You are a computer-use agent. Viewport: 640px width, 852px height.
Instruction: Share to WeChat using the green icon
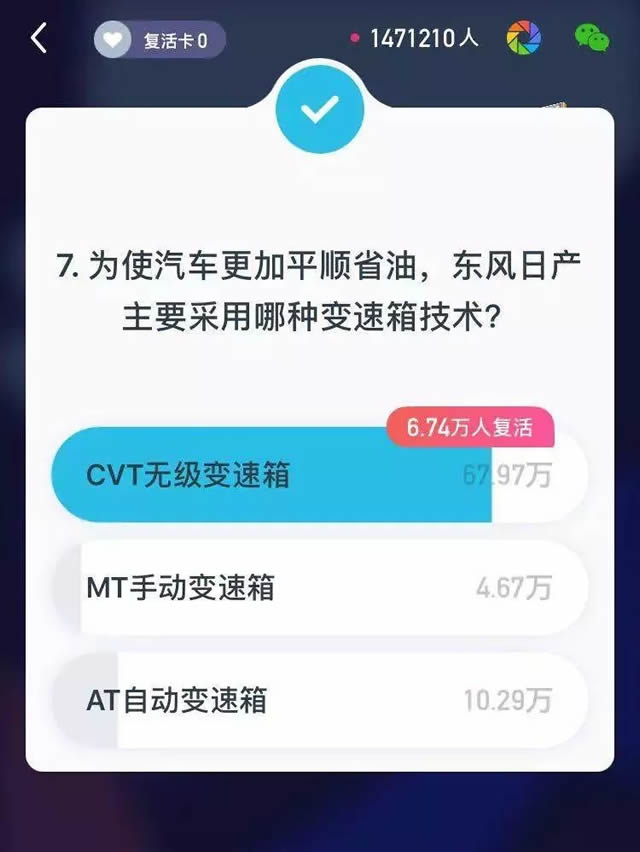click(x=591, y=39)
